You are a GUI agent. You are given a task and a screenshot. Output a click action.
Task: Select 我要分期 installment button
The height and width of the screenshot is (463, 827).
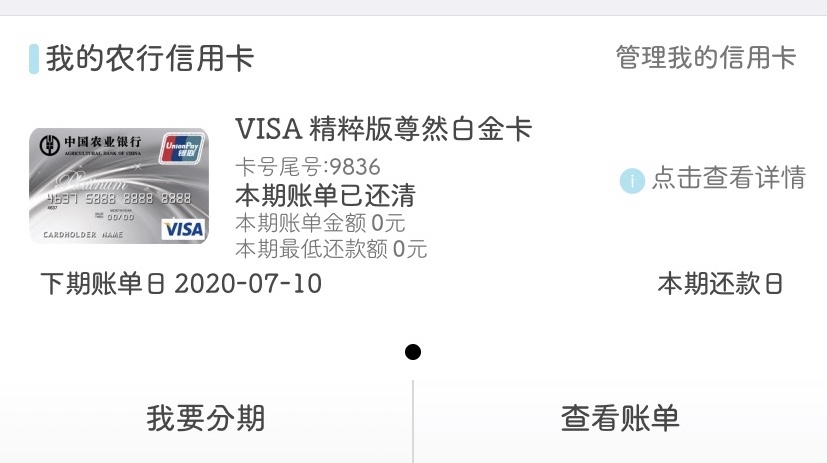tap(206, 419)
